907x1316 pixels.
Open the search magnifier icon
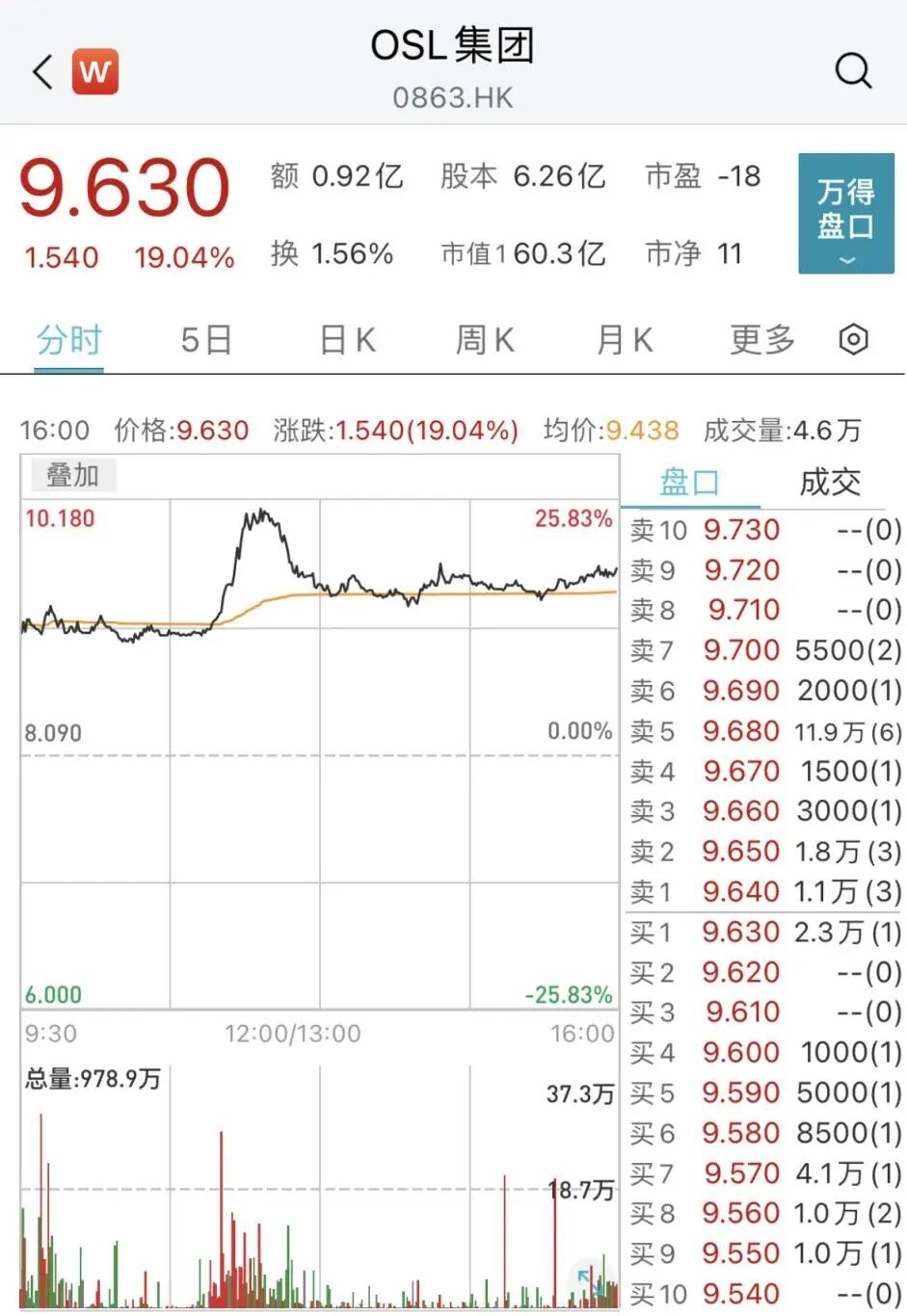coord(852,71)
